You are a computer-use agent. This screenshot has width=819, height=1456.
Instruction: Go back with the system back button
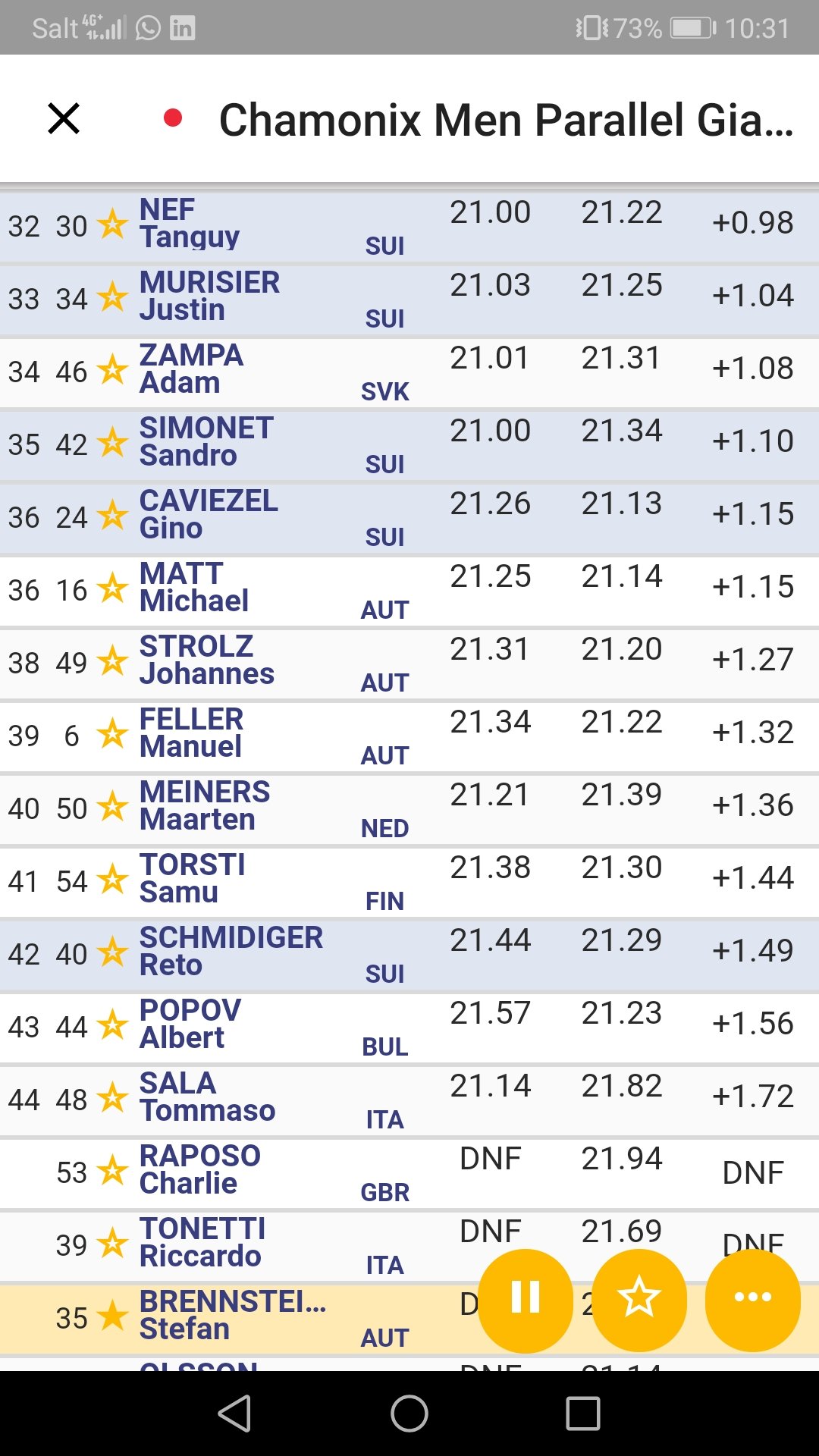234,1414
